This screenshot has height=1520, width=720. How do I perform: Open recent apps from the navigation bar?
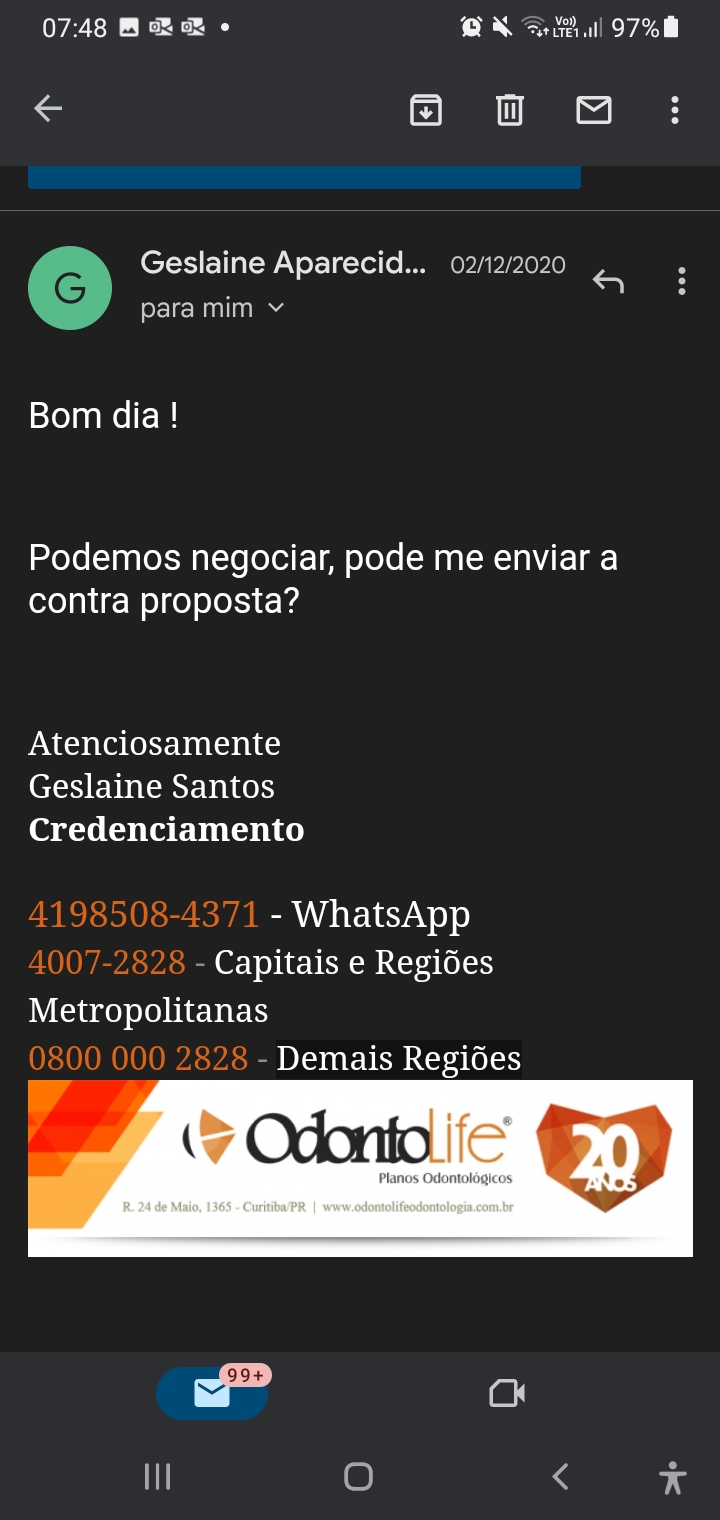[158, 1476]
